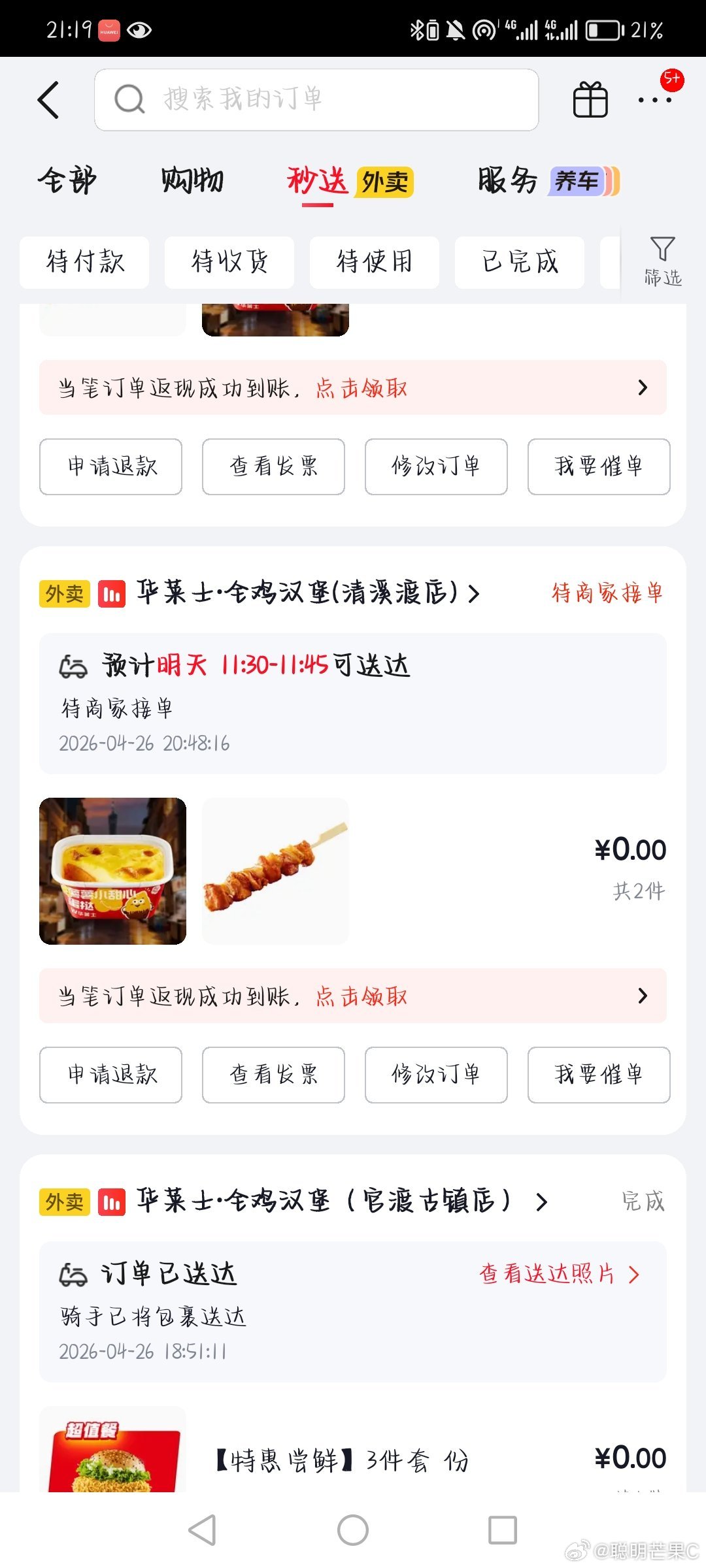Show 已完成 orders
706x1568 pixels.
pos(520,262)
